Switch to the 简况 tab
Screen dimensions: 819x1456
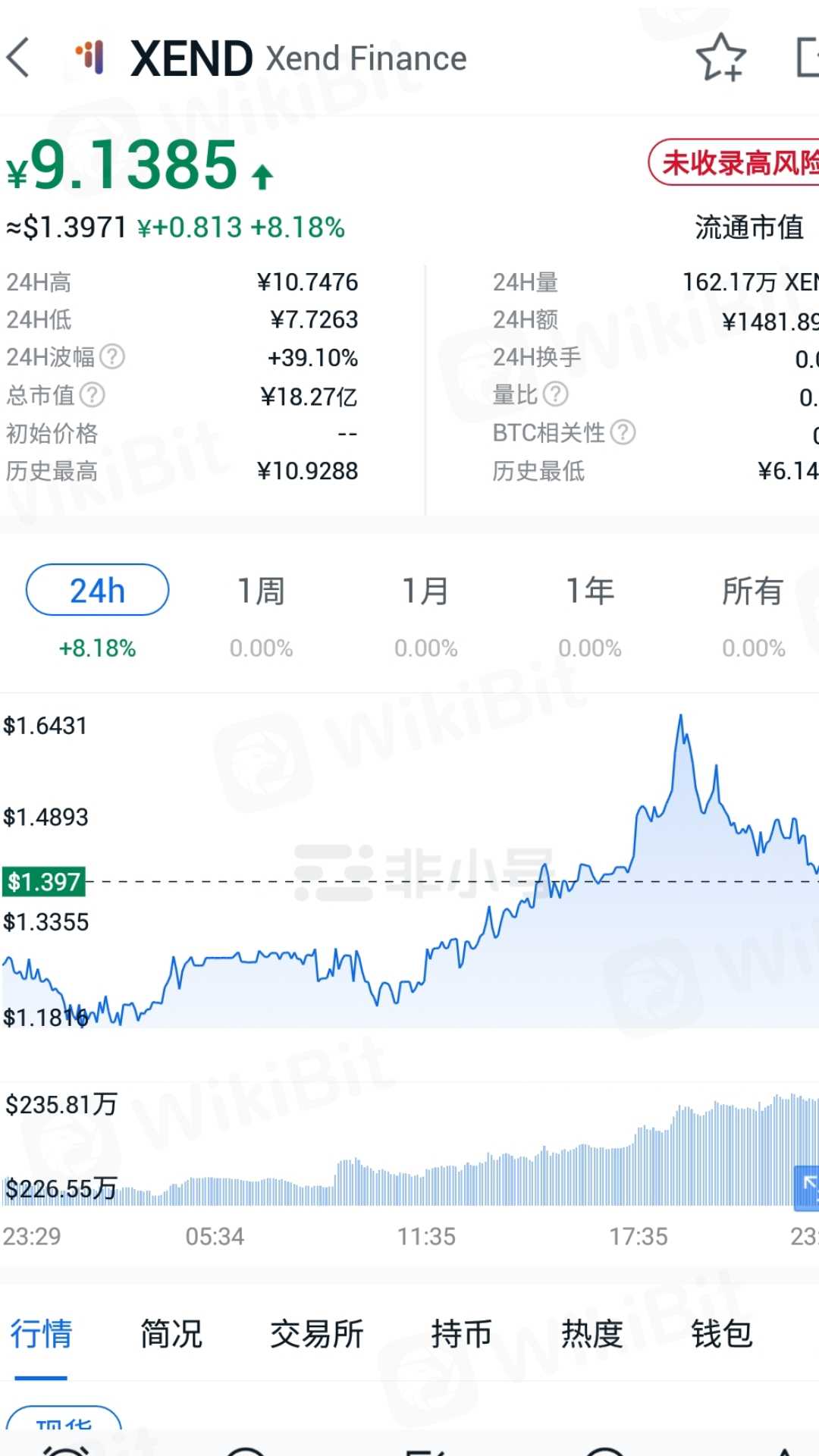click(x=171, y=1334)
